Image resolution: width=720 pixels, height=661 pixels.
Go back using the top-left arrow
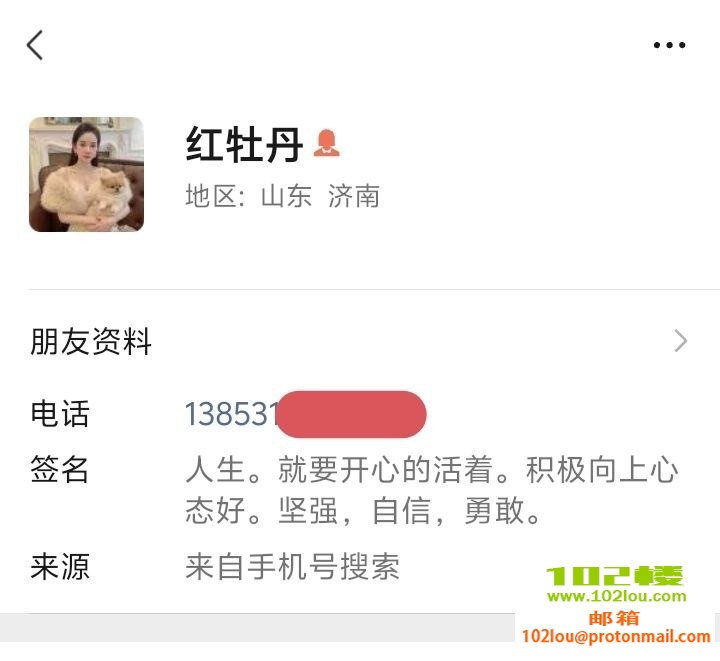pyautogui.click(x=35, y=45)
